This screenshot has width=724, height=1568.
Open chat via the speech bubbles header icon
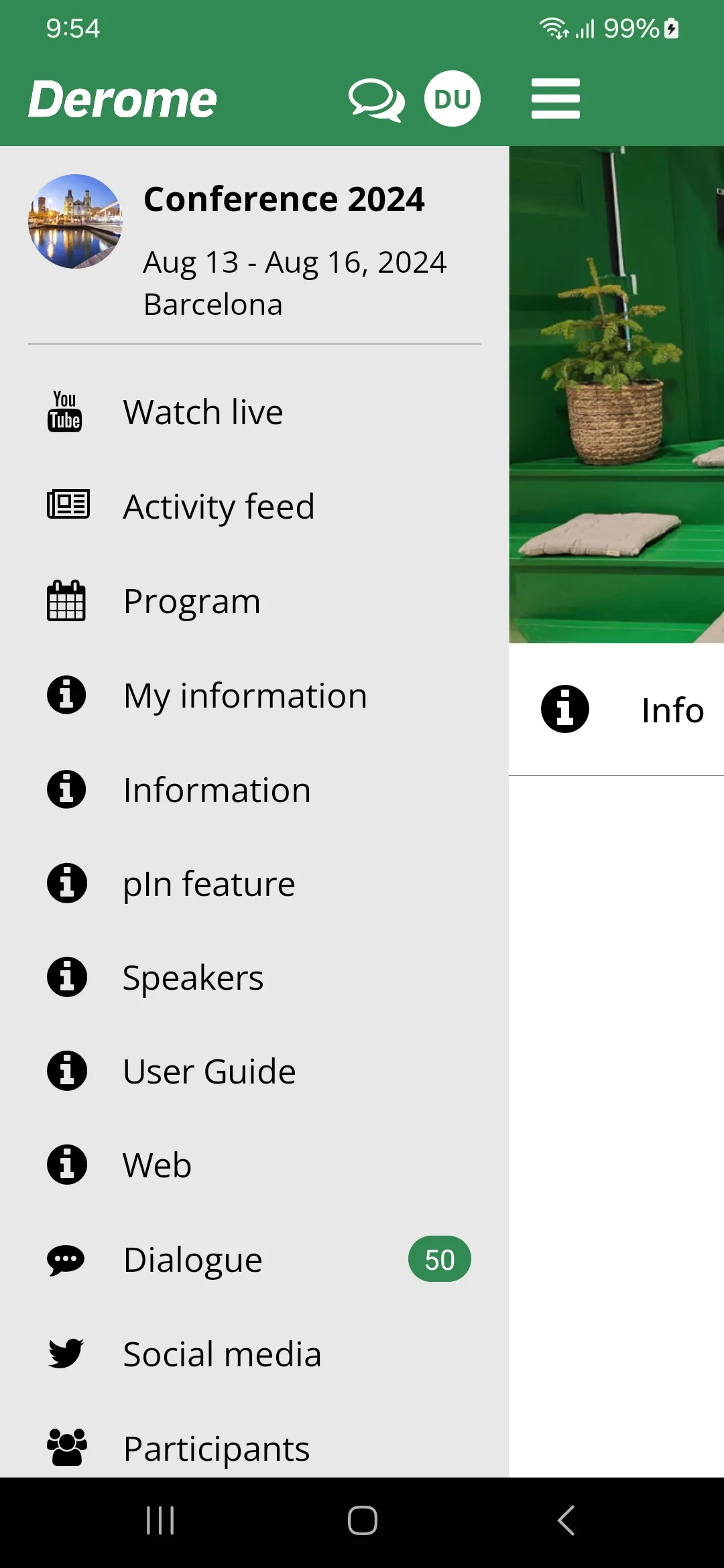(x=375, y=98)
